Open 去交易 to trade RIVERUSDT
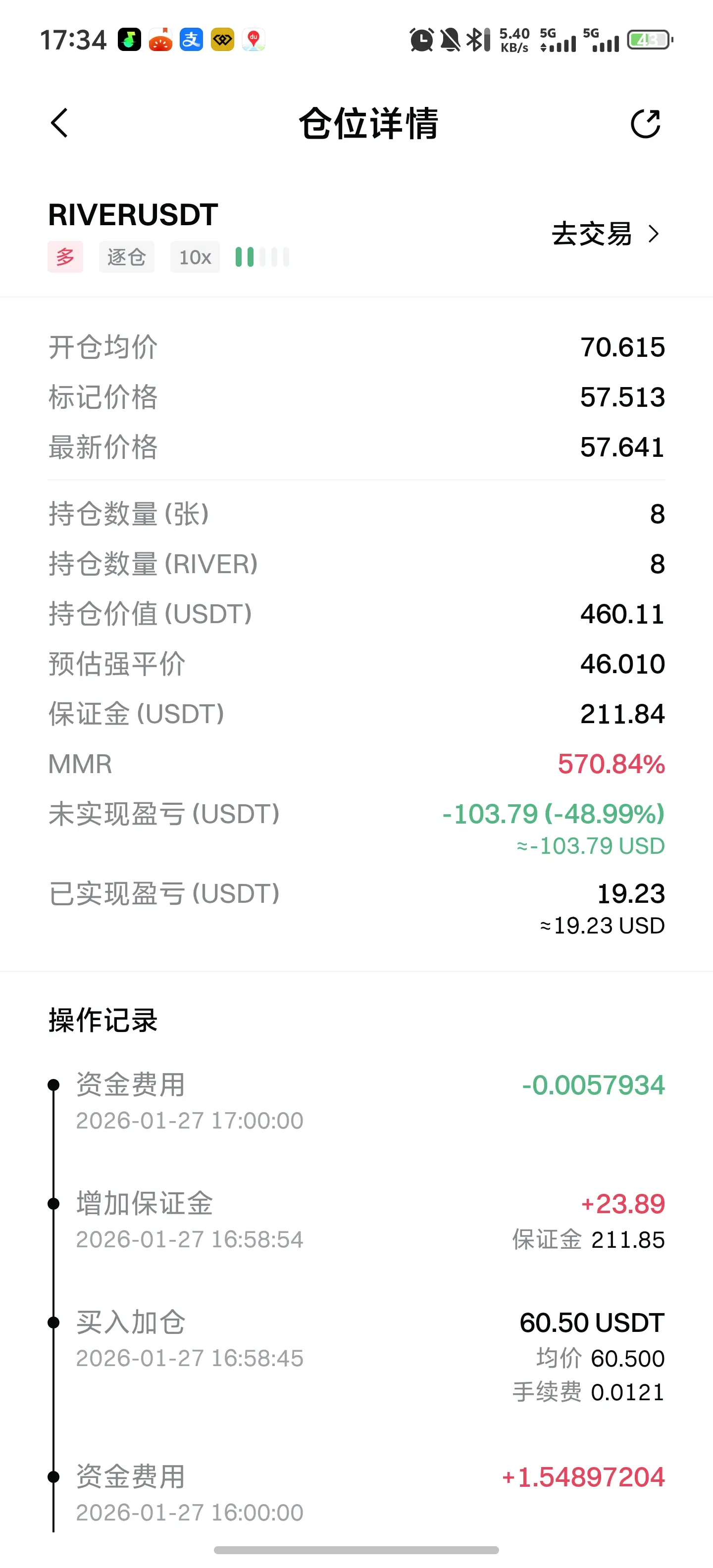The height and width of the screenshot is (1568, 713). 605,234
